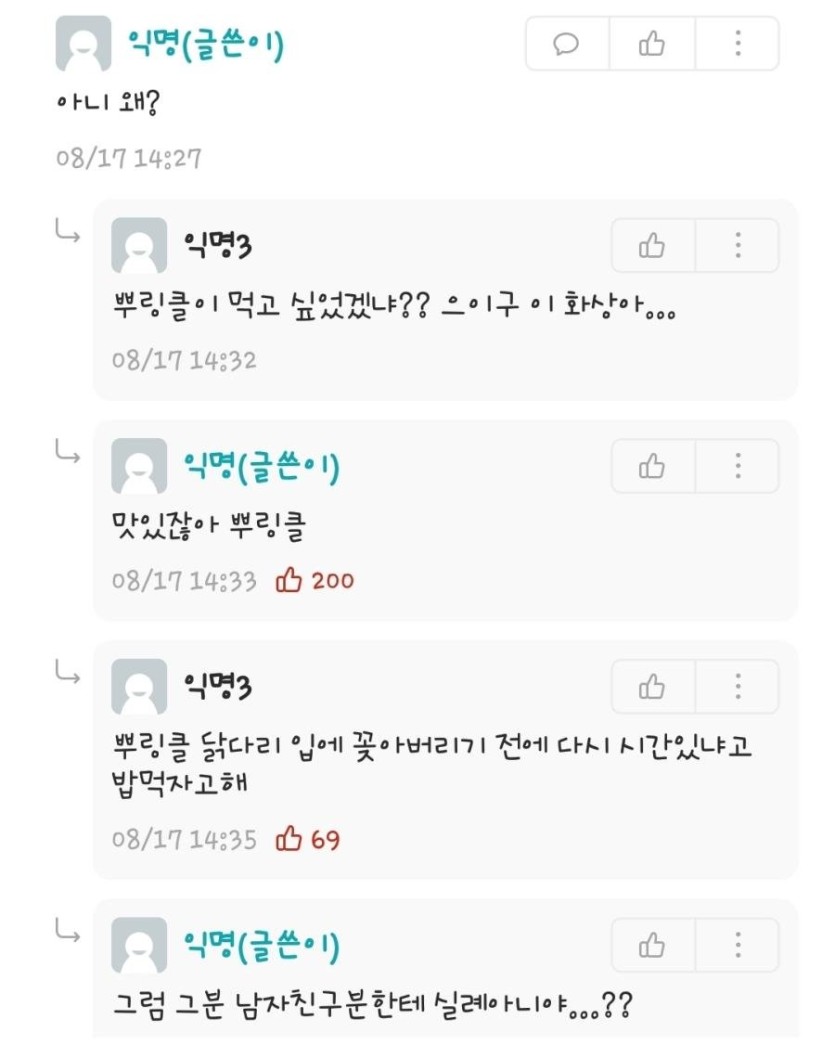835x1045 pixels.
Task: Like 익명3's "밥먹자고해" reply
Action: point(652,687)
